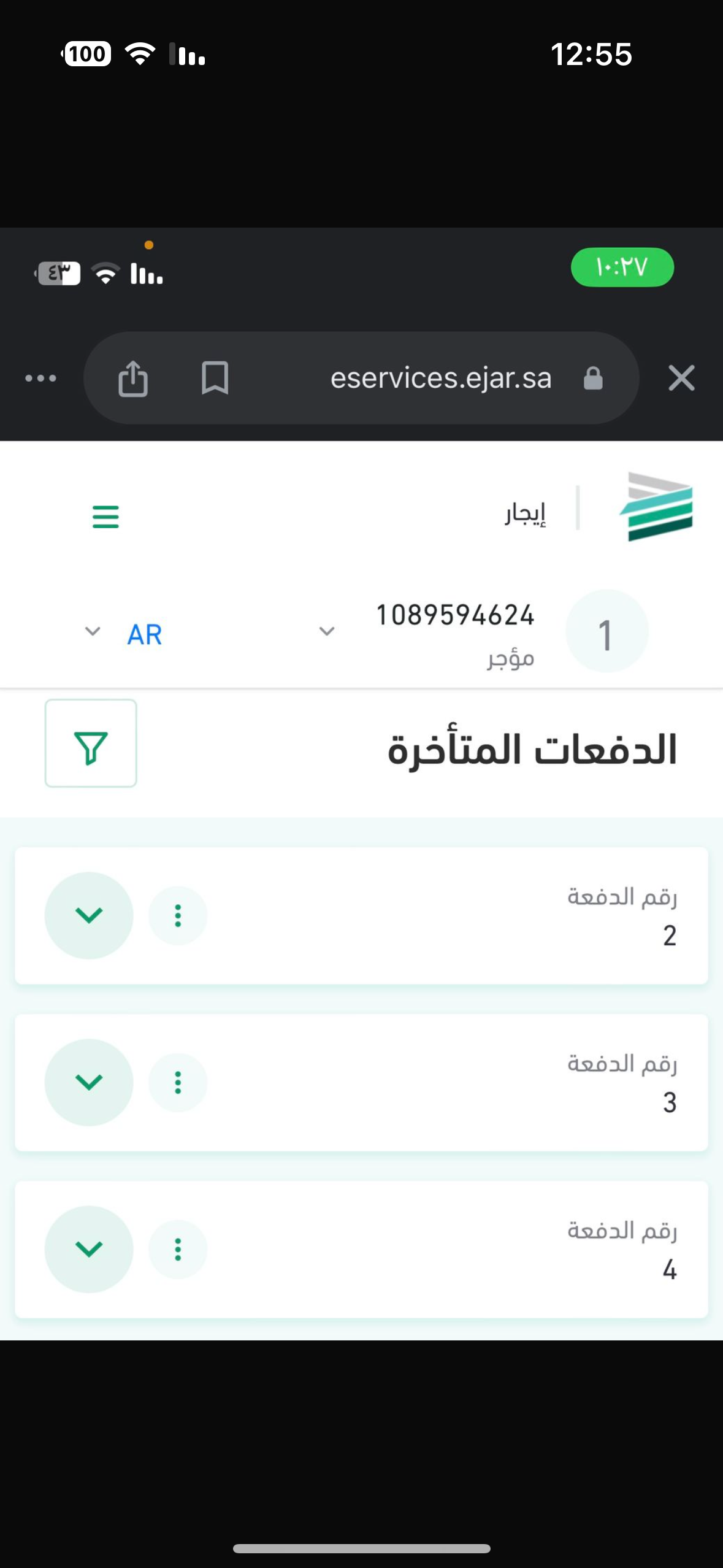Expand payment number 4 details

[x=89, y=1249]
